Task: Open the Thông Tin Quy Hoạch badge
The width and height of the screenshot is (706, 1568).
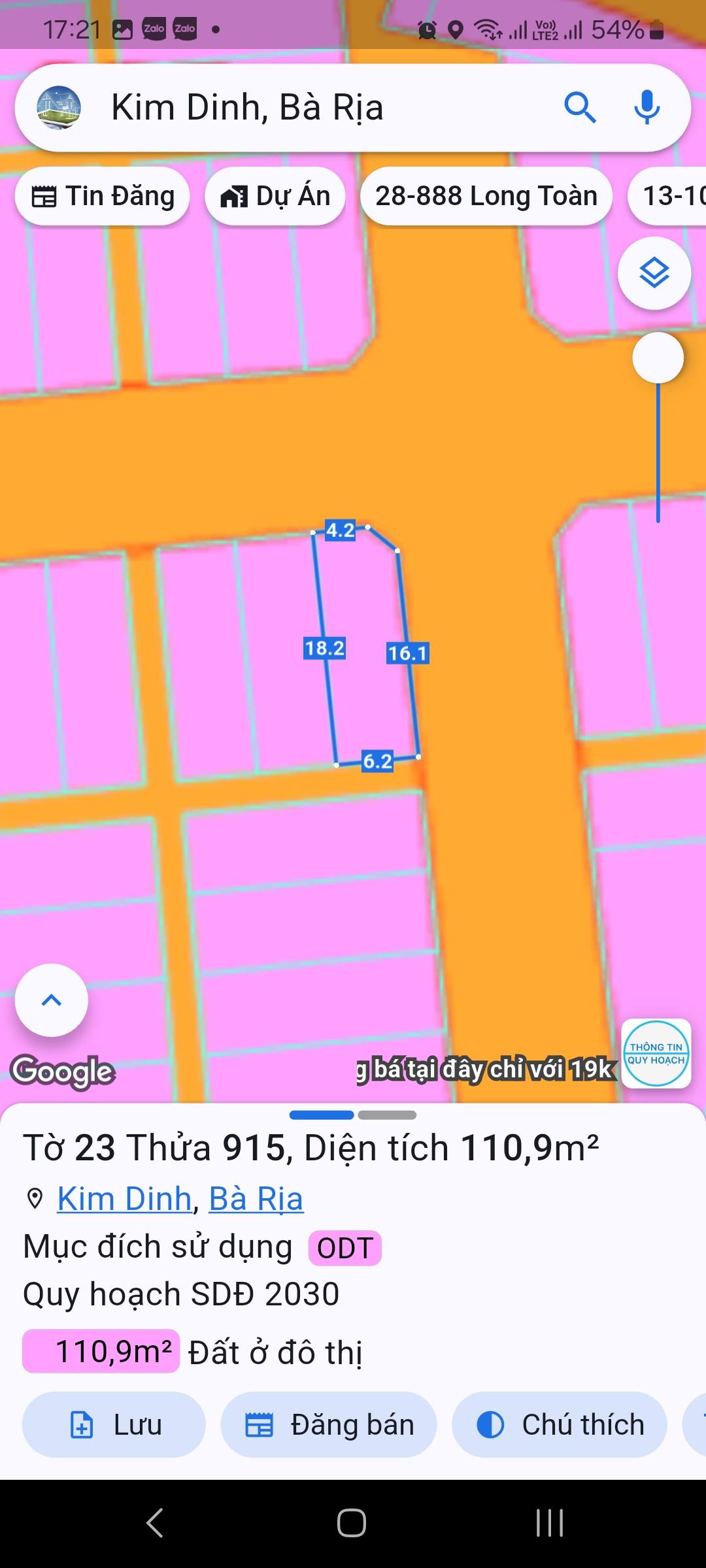Action: [656, 1053]
